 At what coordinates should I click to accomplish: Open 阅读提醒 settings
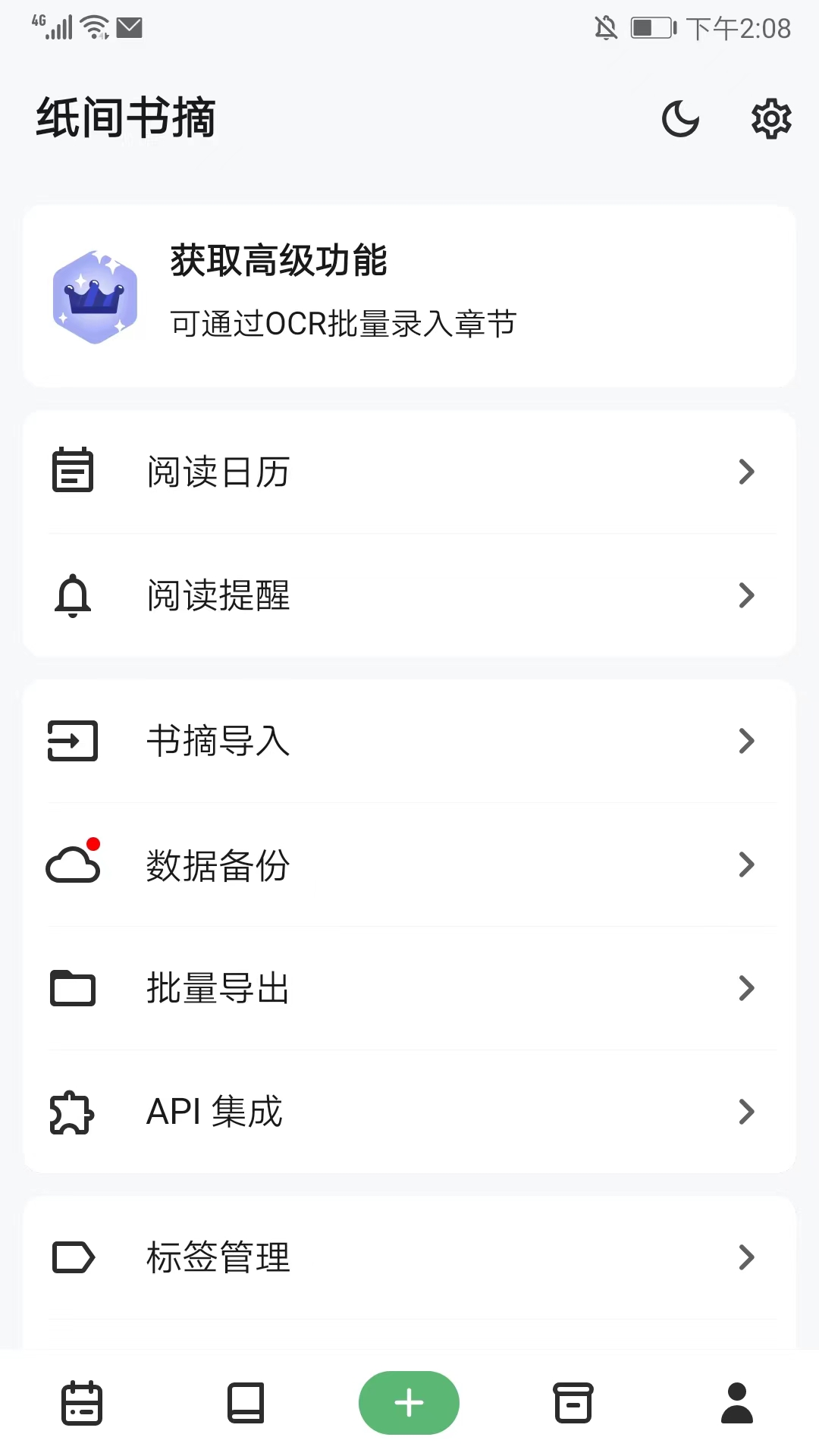click(x=409, y=595)
